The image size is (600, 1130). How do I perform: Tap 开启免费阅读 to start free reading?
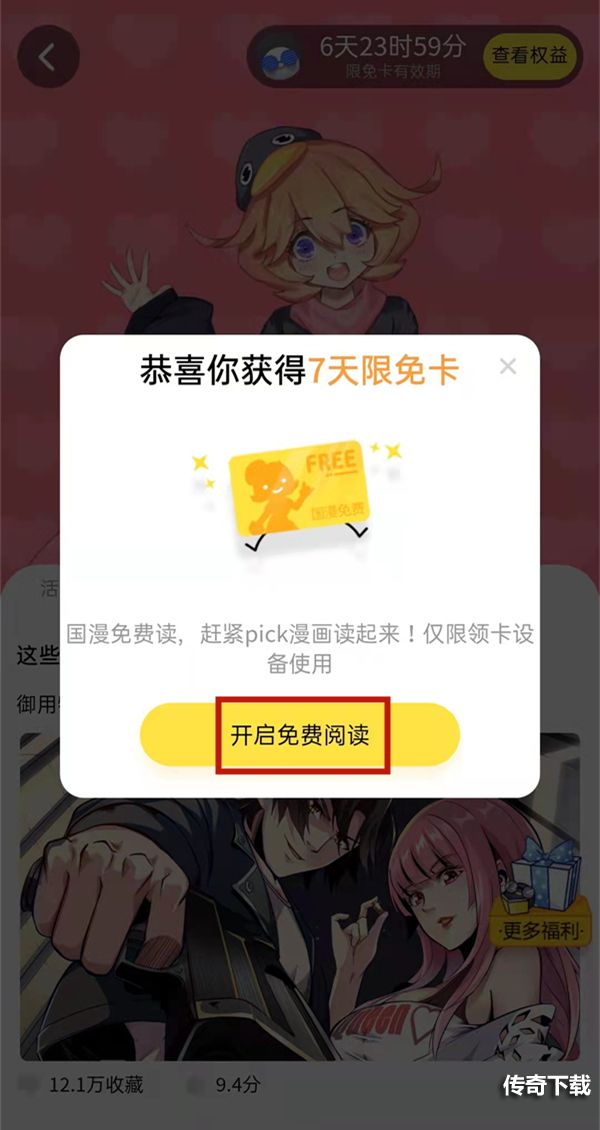pos(300,735)
